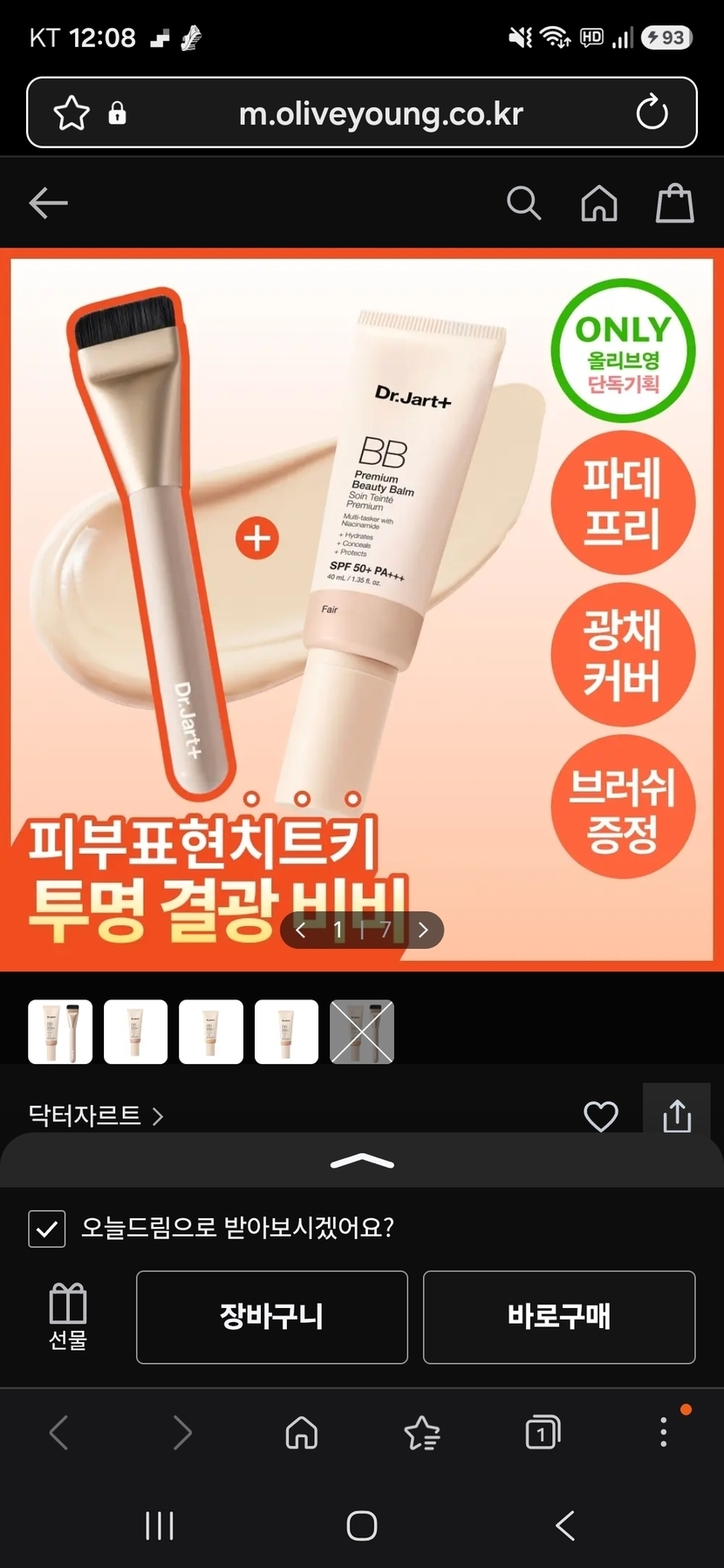Go to the Olive Young home icon

[x=599, y=204]
